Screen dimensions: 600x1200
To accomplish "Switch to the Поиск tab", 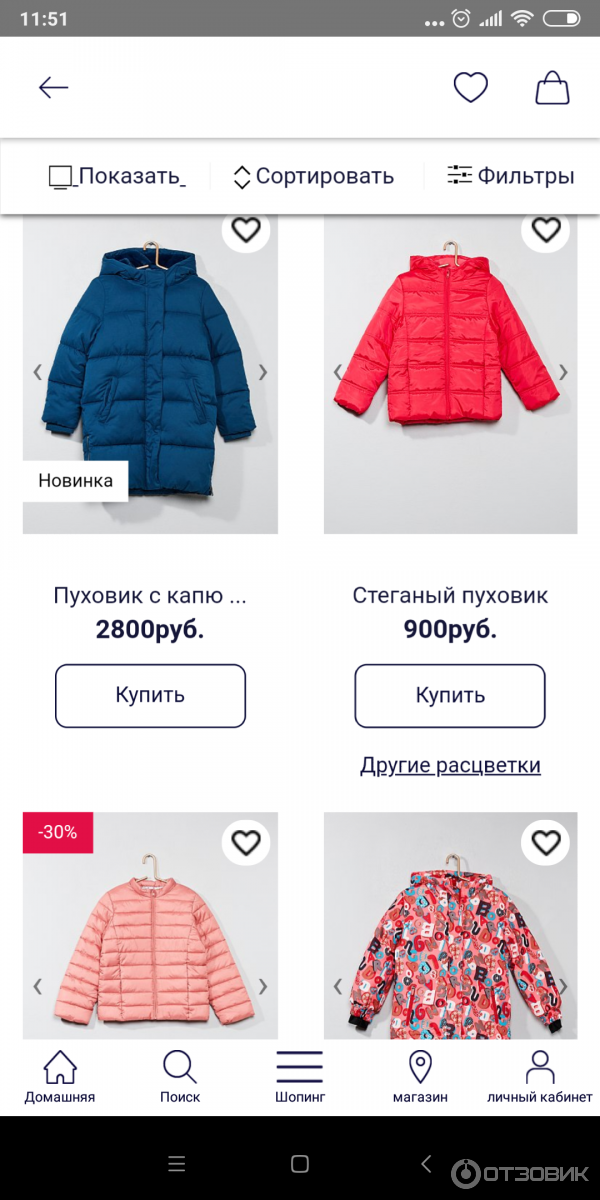I will tap(180, 1075).
